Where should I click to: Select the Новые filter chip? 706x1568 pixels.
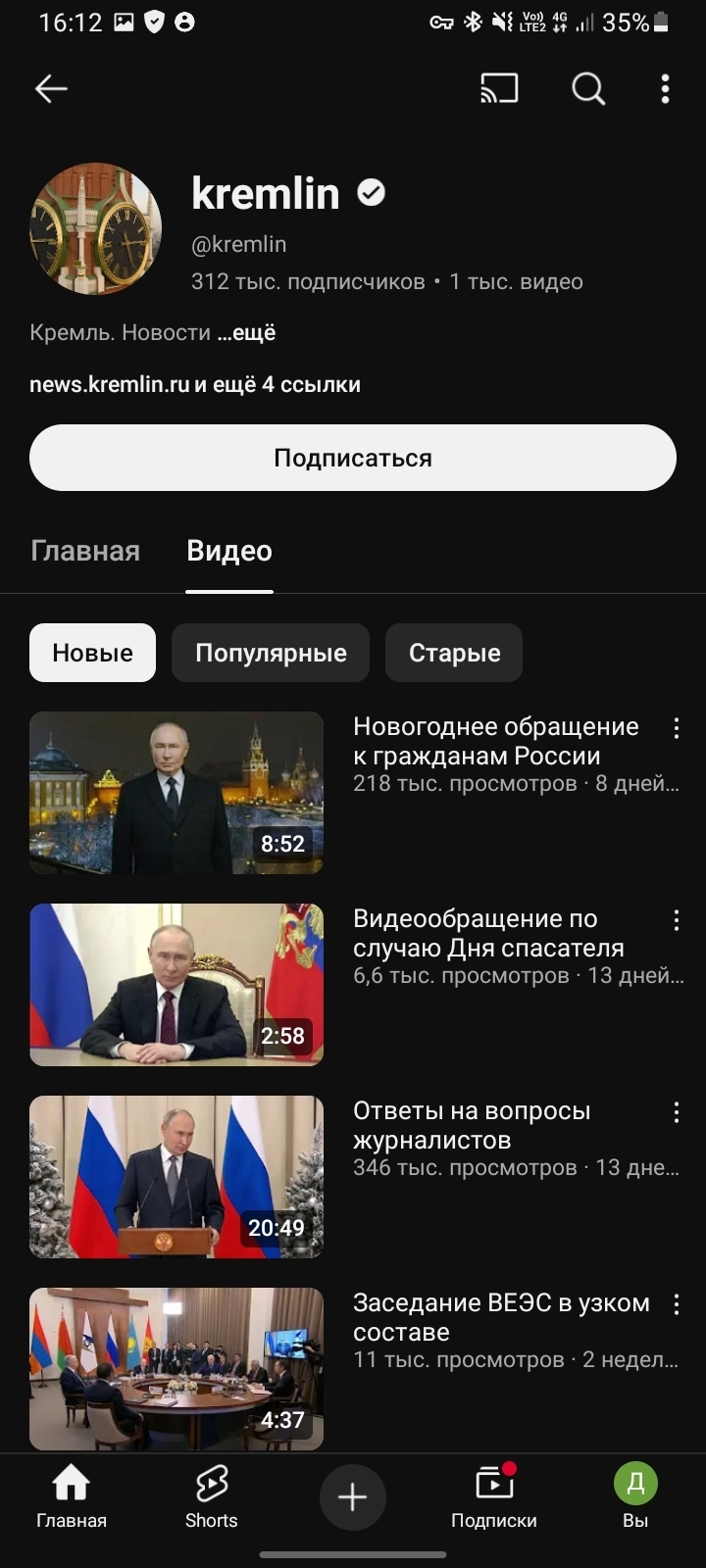coord(92,653)
